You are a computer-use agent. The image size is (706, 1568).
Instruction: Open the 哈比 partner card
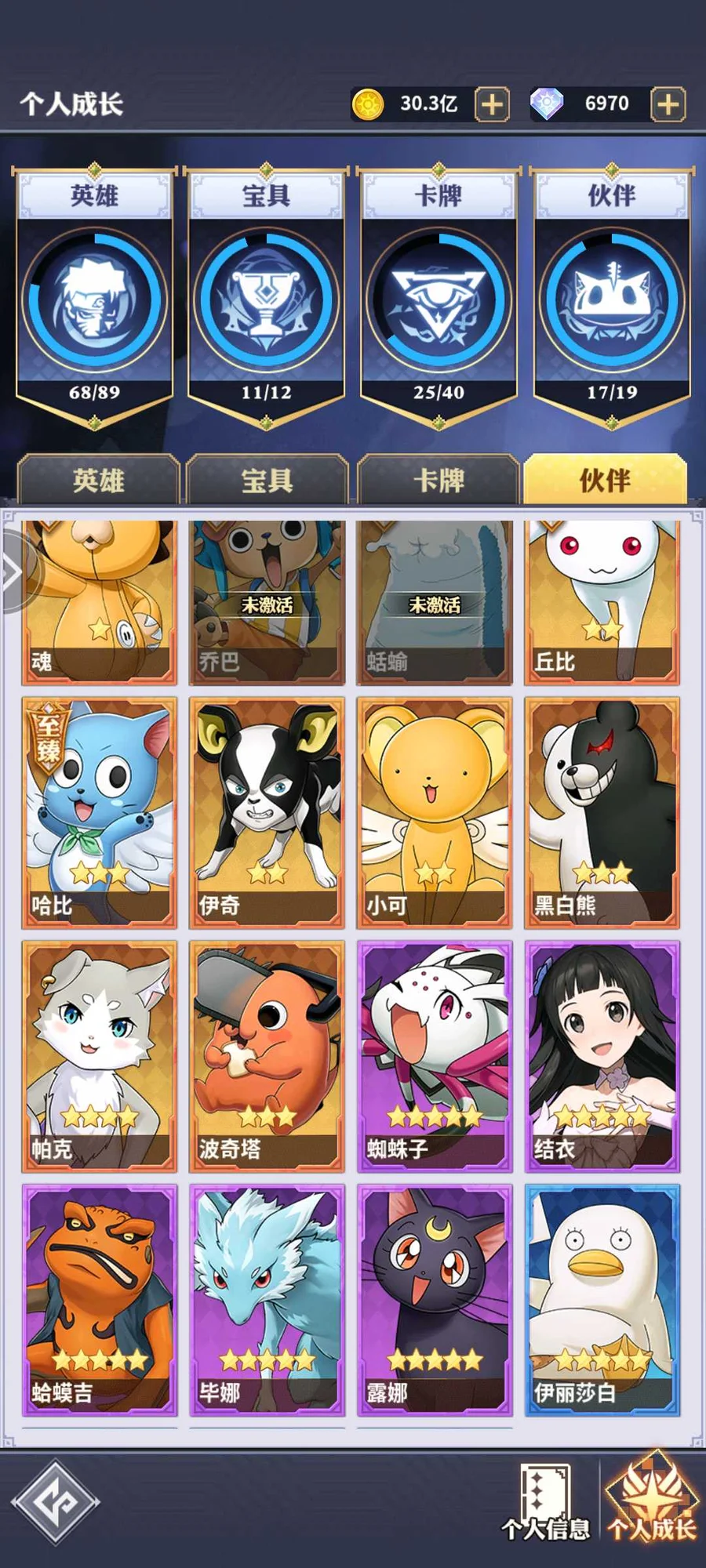[100, 811]
